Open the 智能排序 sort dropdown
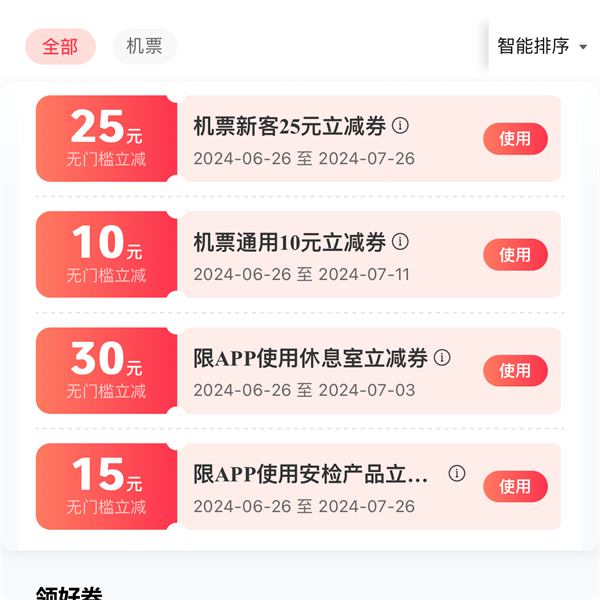Screen dimensions: 600x600 coord(542,46)
